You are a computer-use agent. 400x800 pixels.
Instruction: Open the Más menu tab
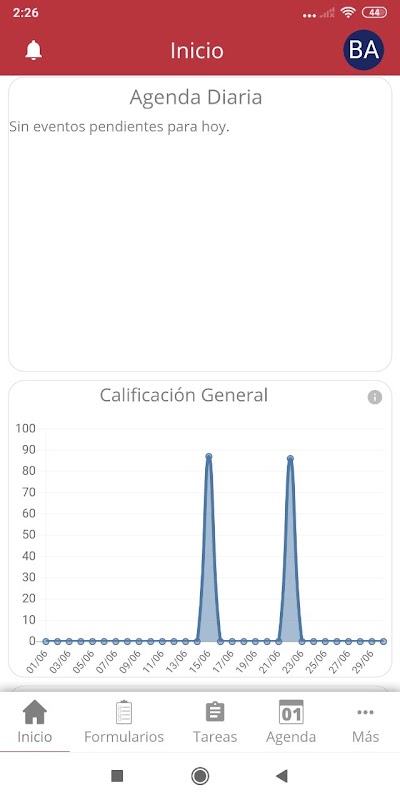(x=365, y=722)
